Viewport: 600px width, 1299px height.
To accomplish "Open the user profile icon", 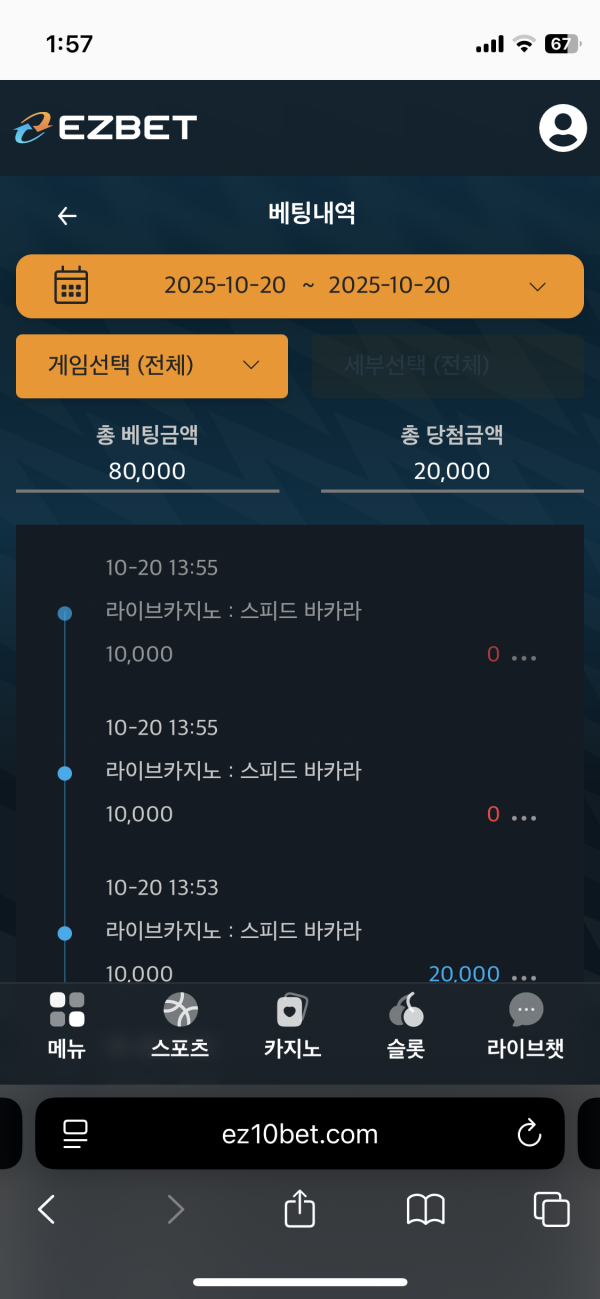I will click(562, 128).
